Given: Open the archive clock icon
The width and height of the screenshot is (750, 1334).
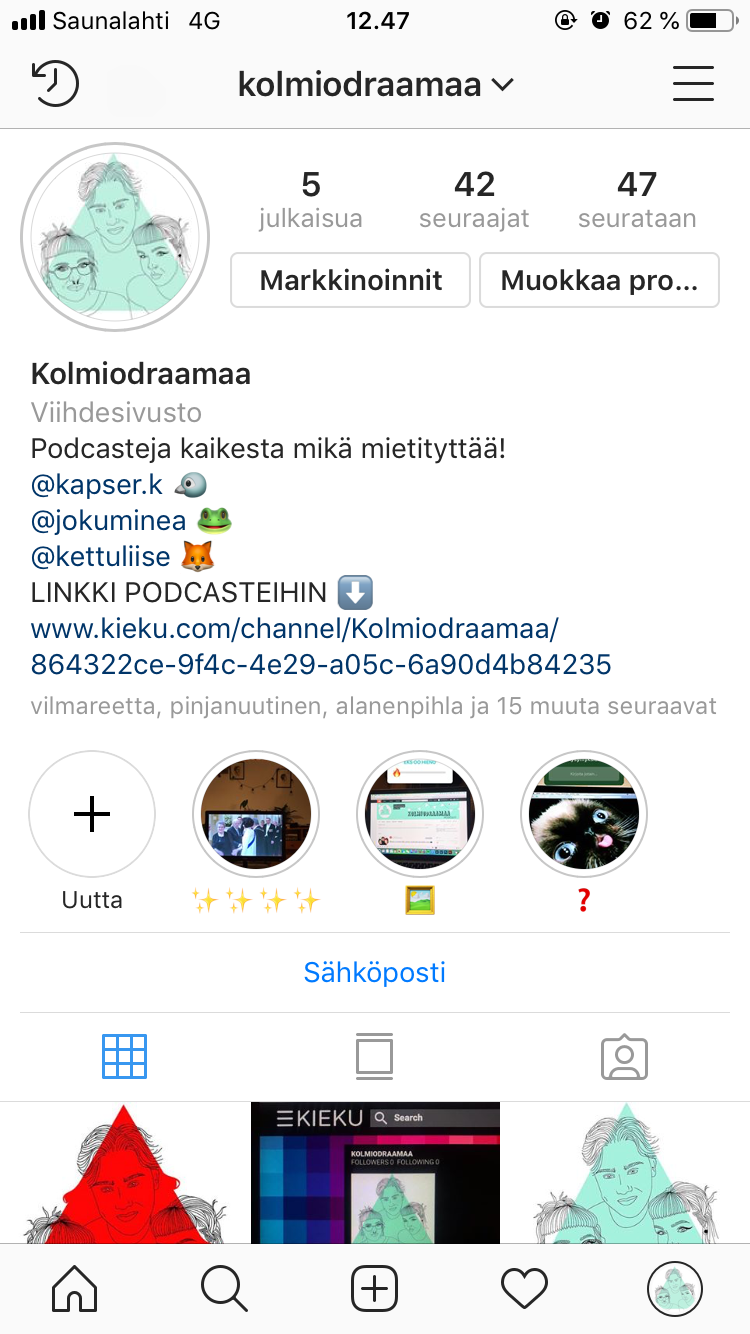Looking at the screenshot, I should 55,84.
